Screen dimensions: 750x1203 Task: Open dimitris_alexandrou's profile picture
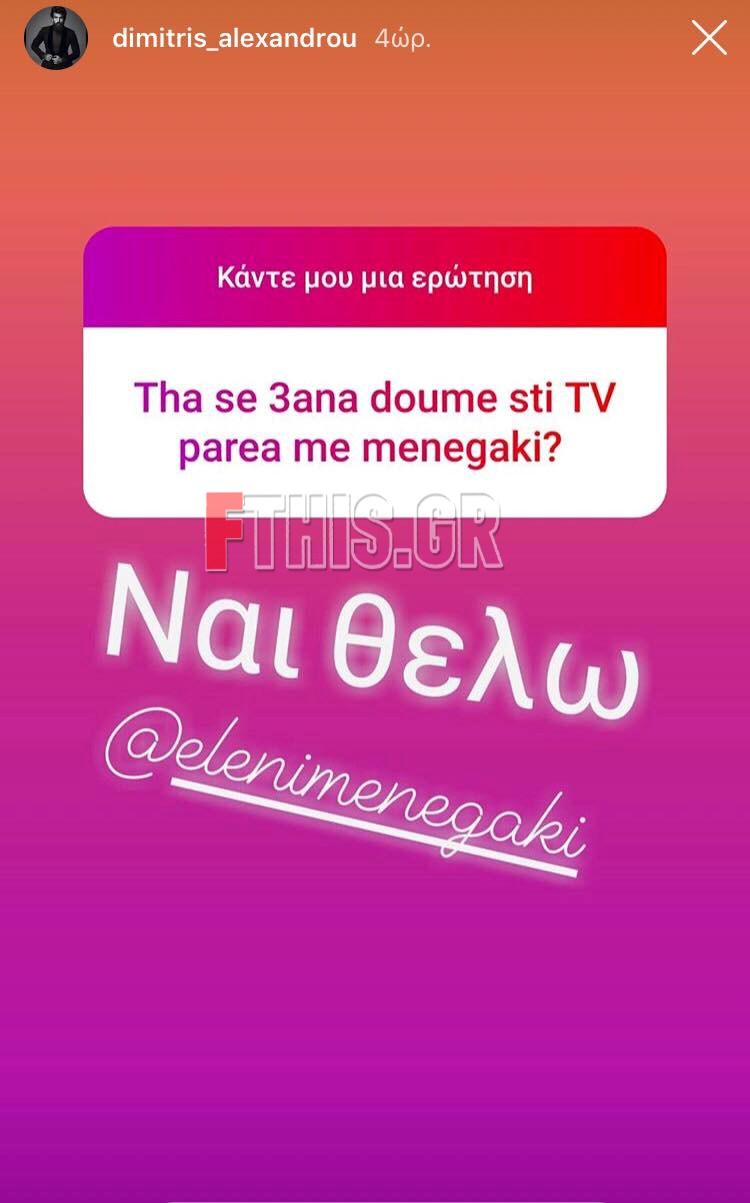pos(55,38)
